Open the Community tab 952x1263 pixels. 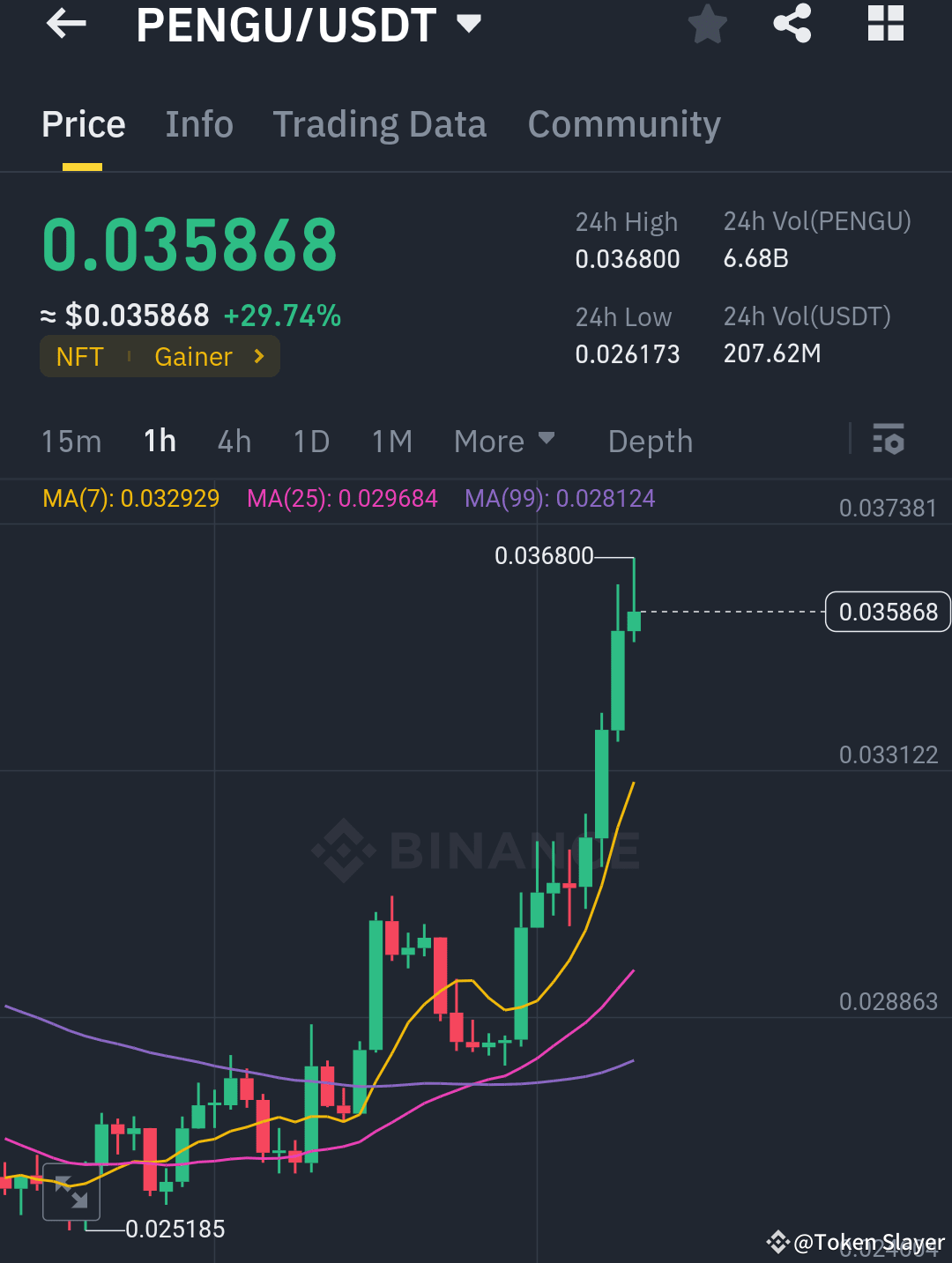tap(624, 124)
